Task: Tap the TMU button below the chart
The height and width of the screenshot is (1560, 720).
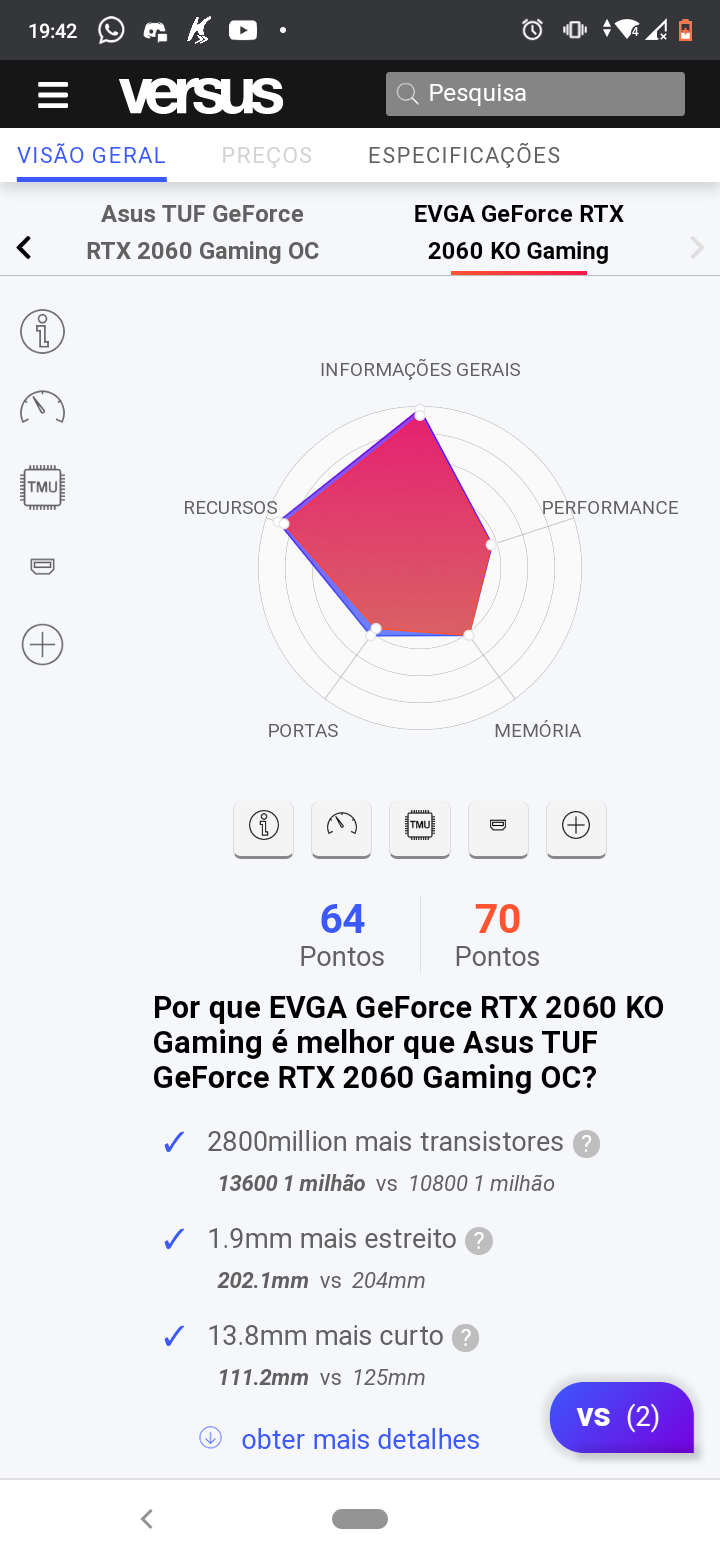Action: pos(420,829)
